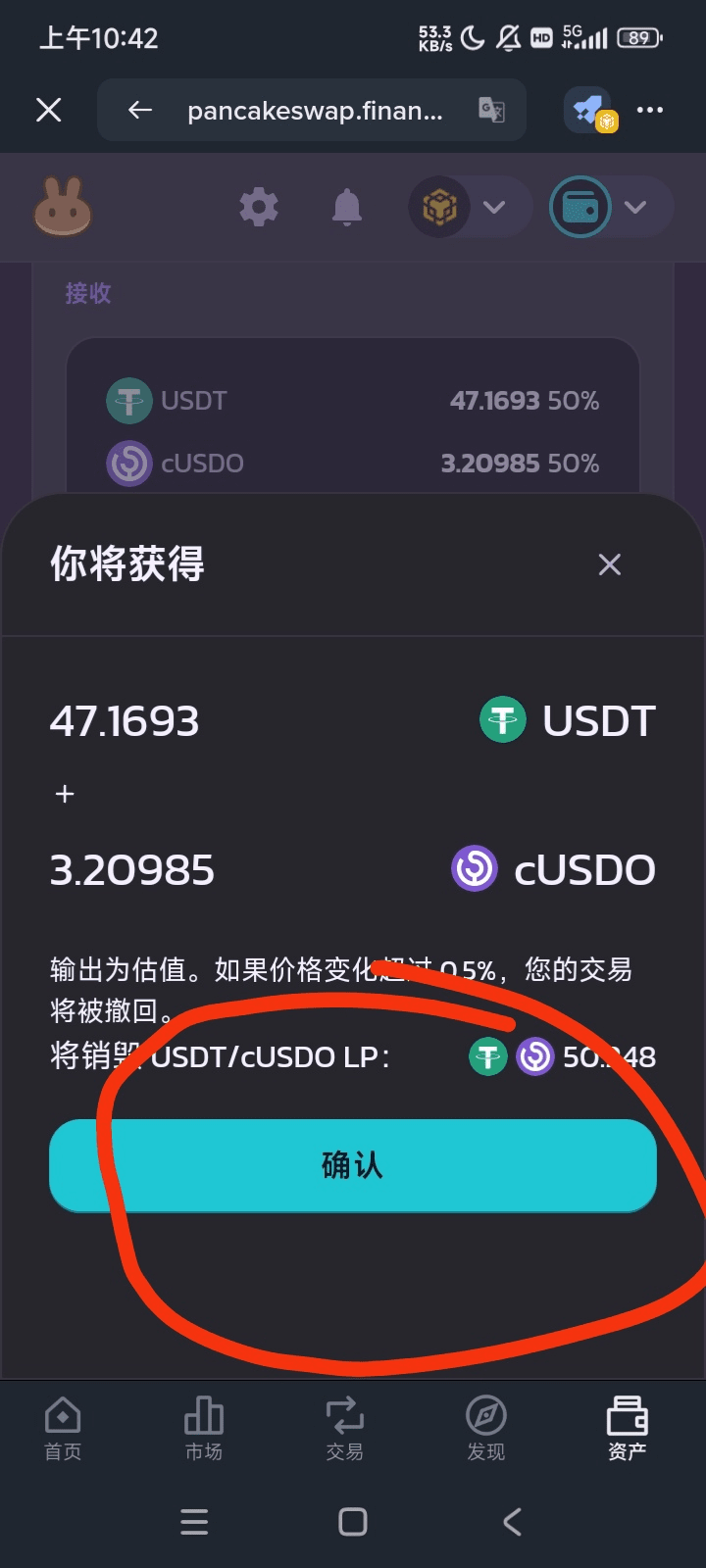Go back in the browser

[x=140, y=110]
